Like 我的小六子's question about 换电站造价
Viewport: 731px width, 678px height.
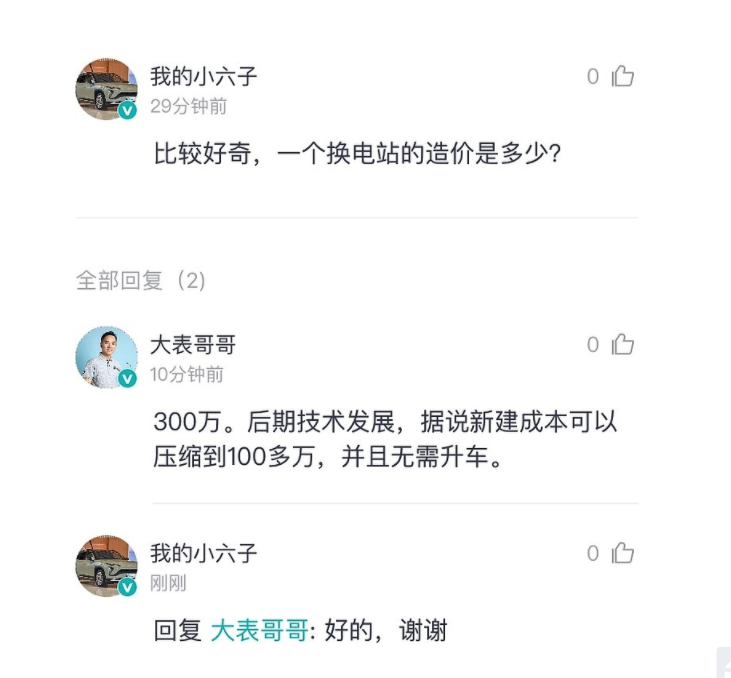coord(622,77)
